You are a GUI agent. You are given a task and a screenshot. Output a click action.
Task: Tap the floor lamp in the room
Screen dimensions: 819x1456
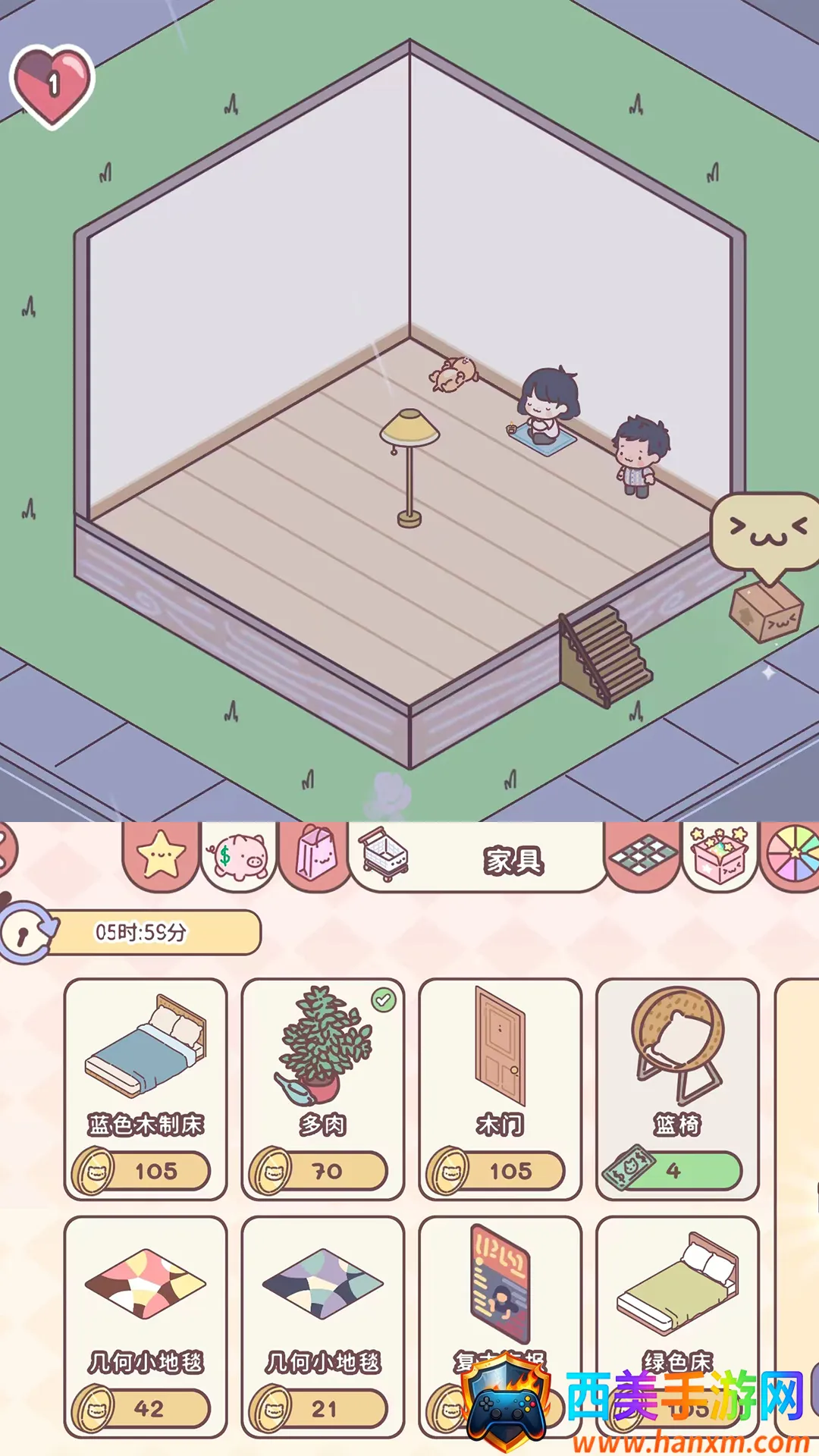click(409, 464)
